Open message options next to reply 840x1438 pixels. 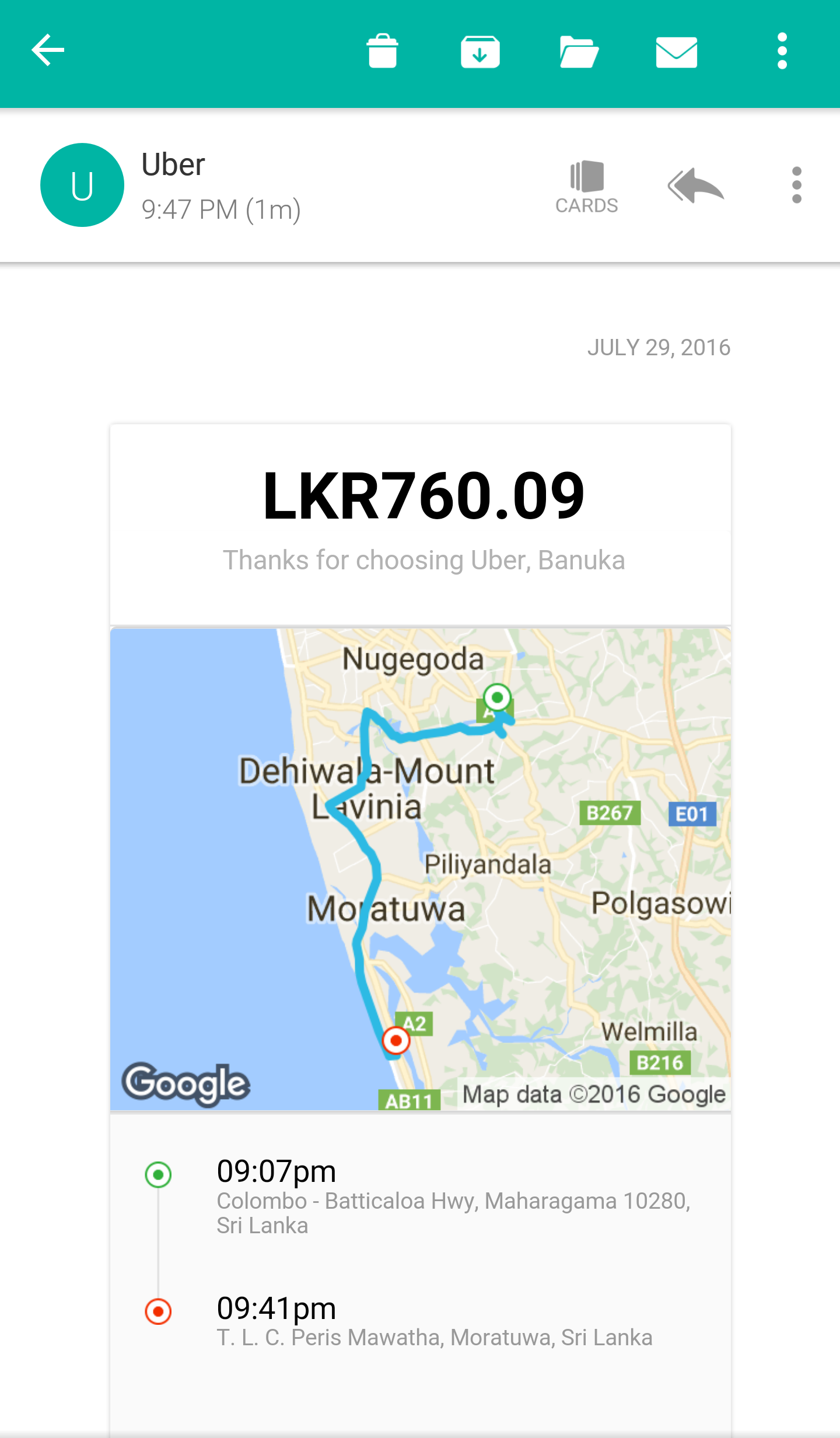click(x=797, y=186)
